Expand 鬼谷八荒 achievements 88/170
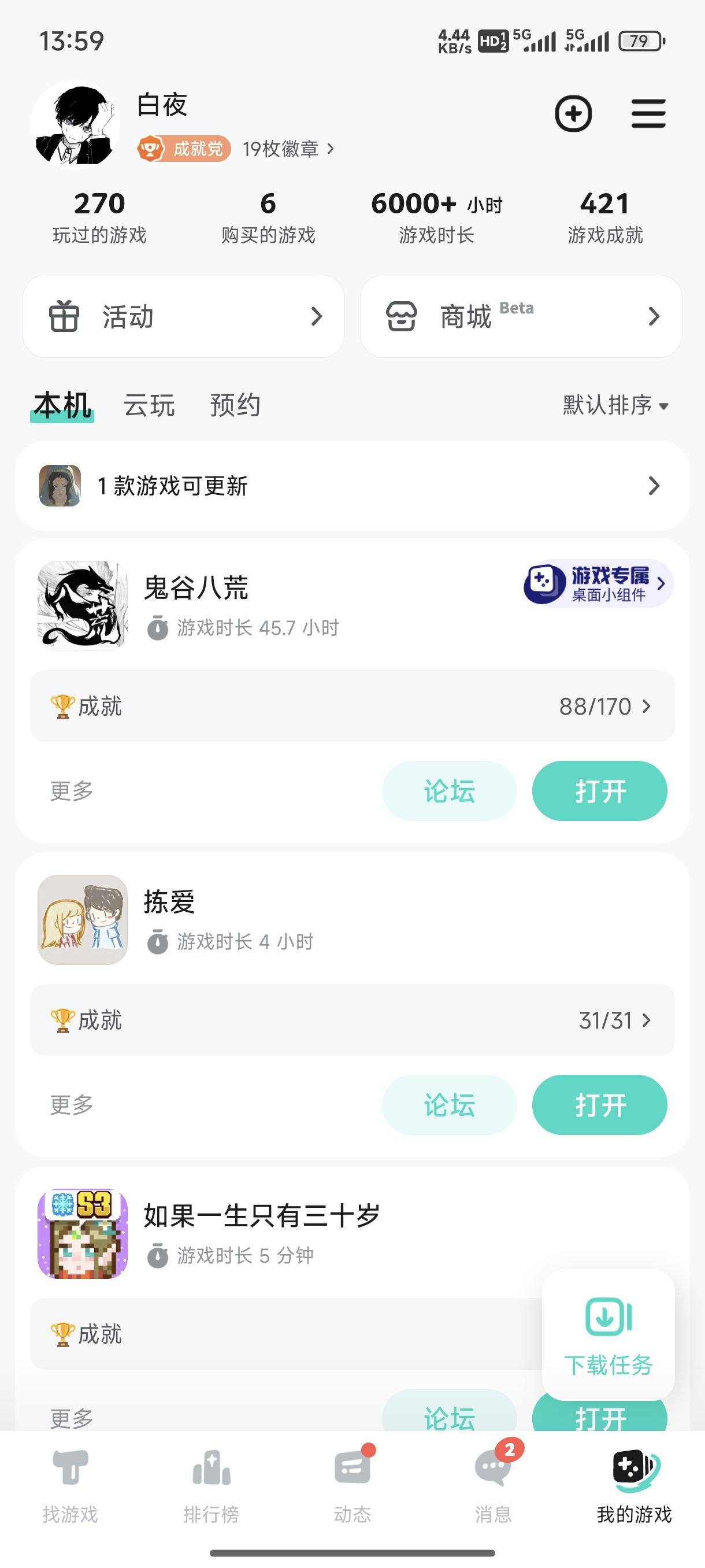Viewport: 705px width, 1568px height. 352,706
